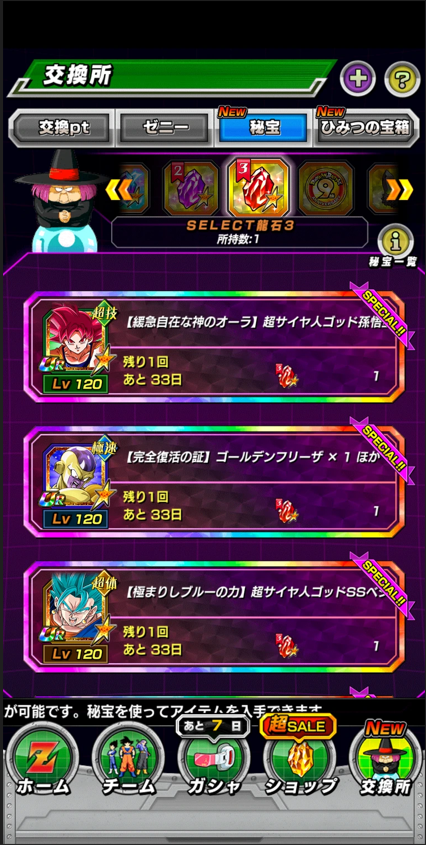Open the ゴールデンフリーザ exchange card
Image resolution: width=426 pixels, height=845 pixels.
[214, 482]
